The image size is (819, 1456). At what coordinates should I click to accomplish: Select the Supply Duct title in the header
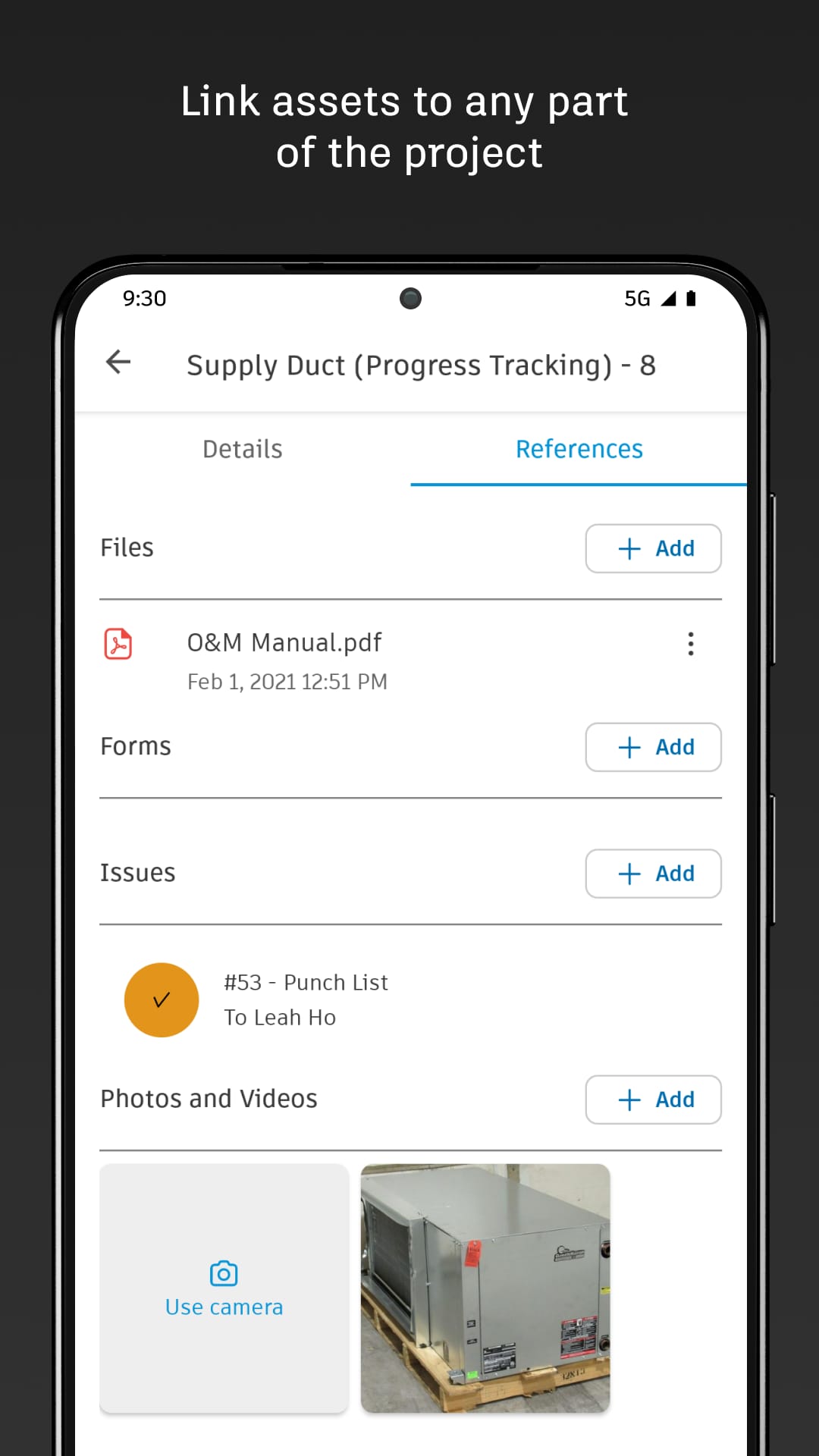(x=422, y=365)
